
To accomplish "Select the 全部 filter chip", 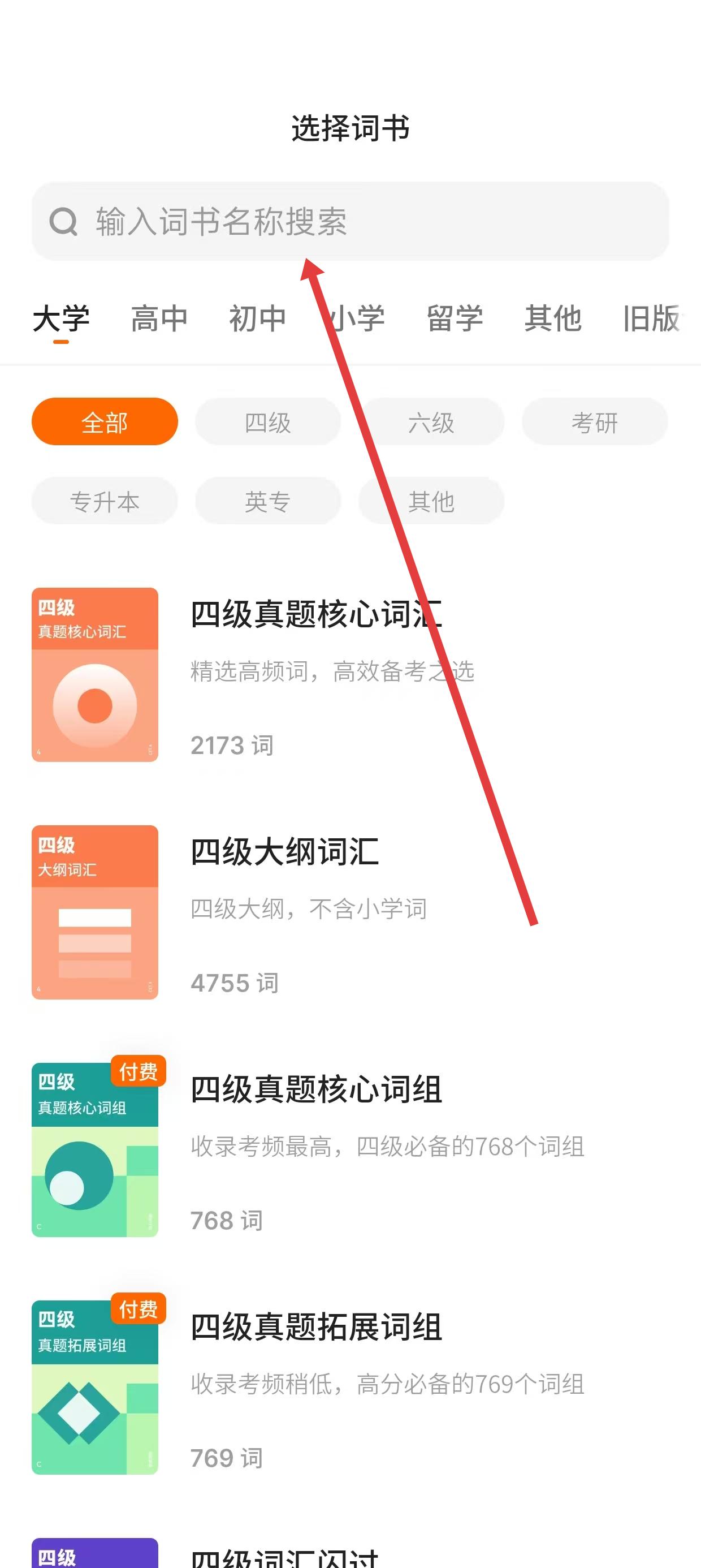I will (x=105, y=422).
